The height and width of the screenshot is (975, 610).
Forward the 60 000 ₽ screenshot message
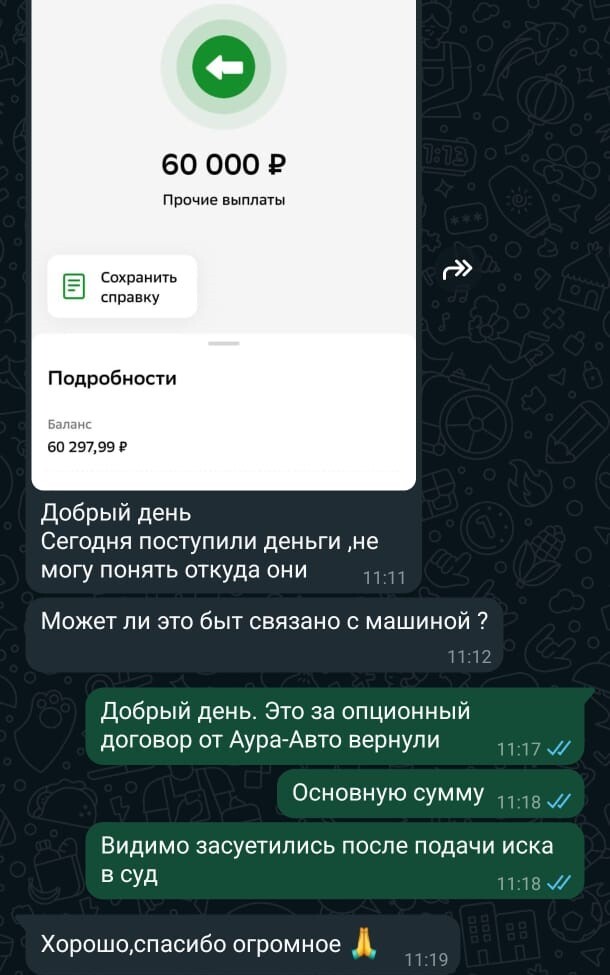[457, 268]
